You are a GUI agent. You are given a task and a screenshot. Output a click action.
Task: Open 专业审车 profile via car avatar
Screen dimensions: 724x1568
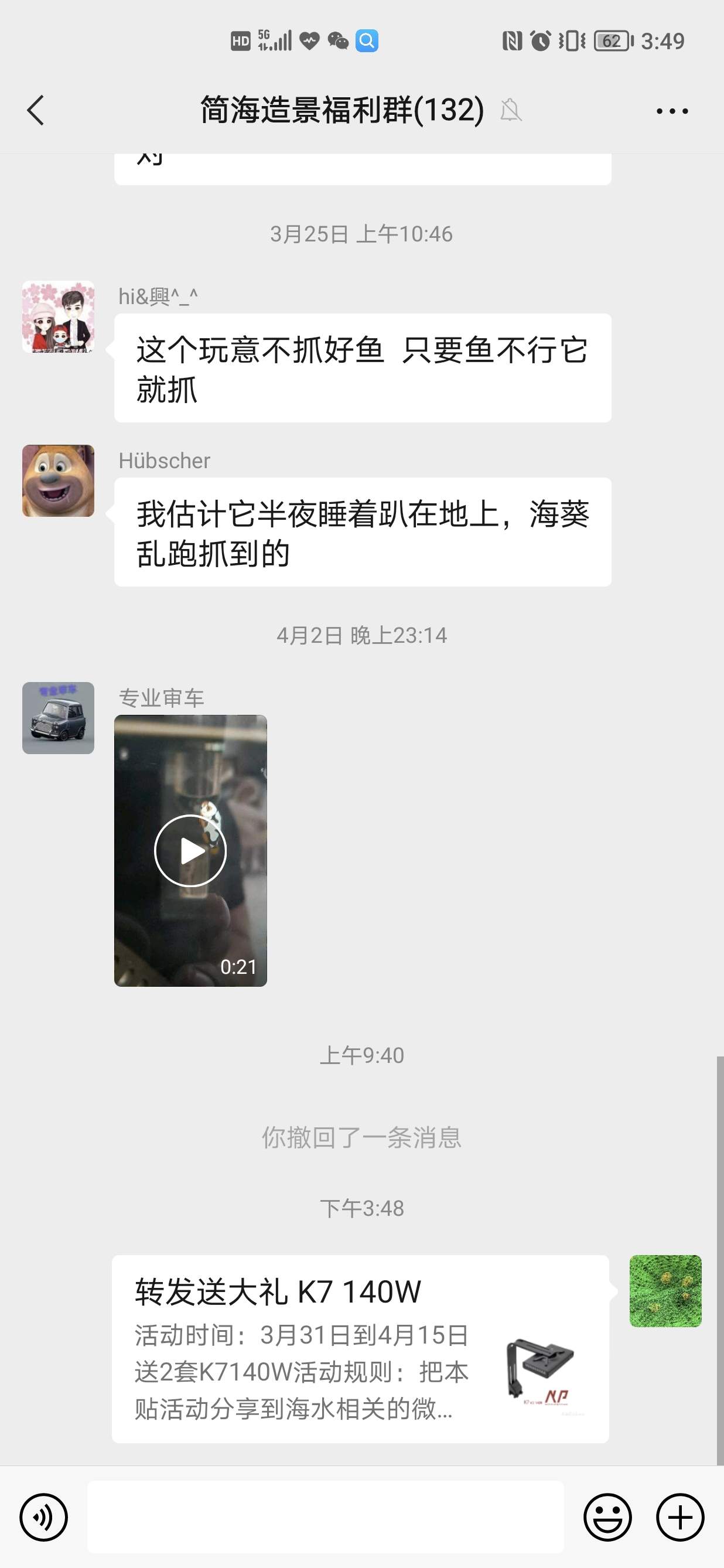[x=59, y=718]
